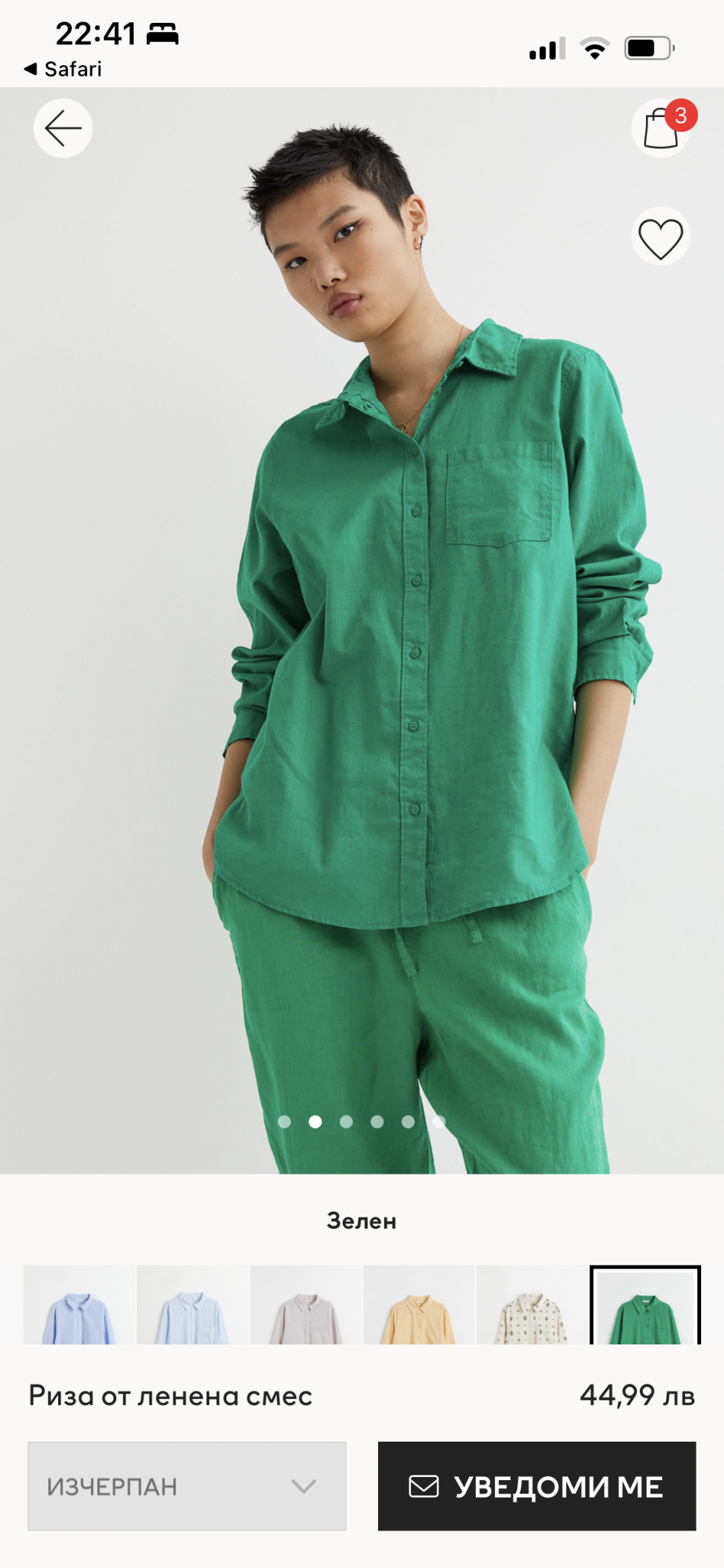This screenshot has width=724, height=1568.
Task: Select the patterned cream shirt variant
Action: click(532, 1306)
